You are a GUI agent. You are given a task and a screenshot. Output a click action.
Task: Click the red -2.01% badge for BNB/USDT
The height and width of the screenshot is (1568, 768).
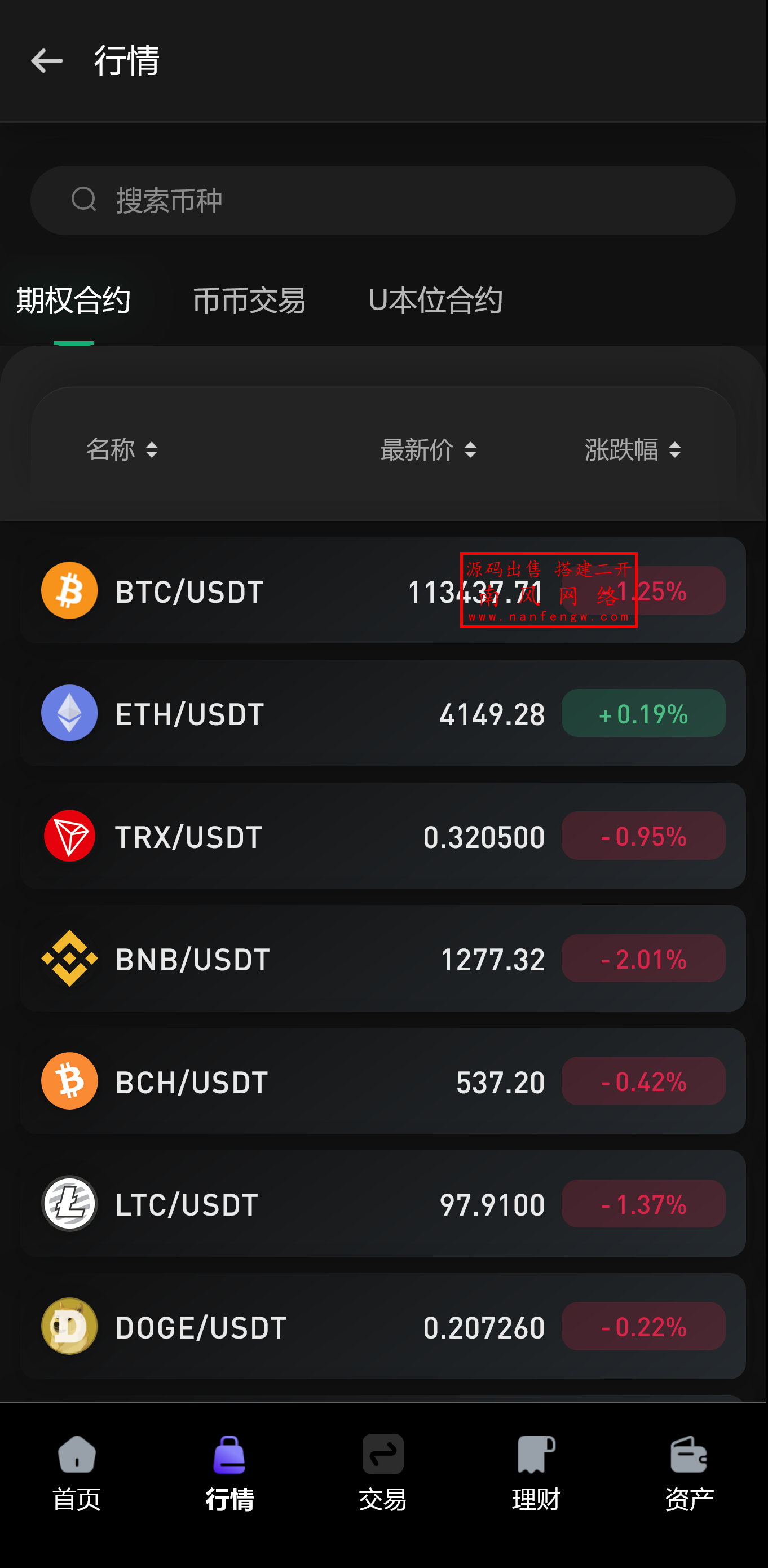pyautogui.click(x=643, y=959)
